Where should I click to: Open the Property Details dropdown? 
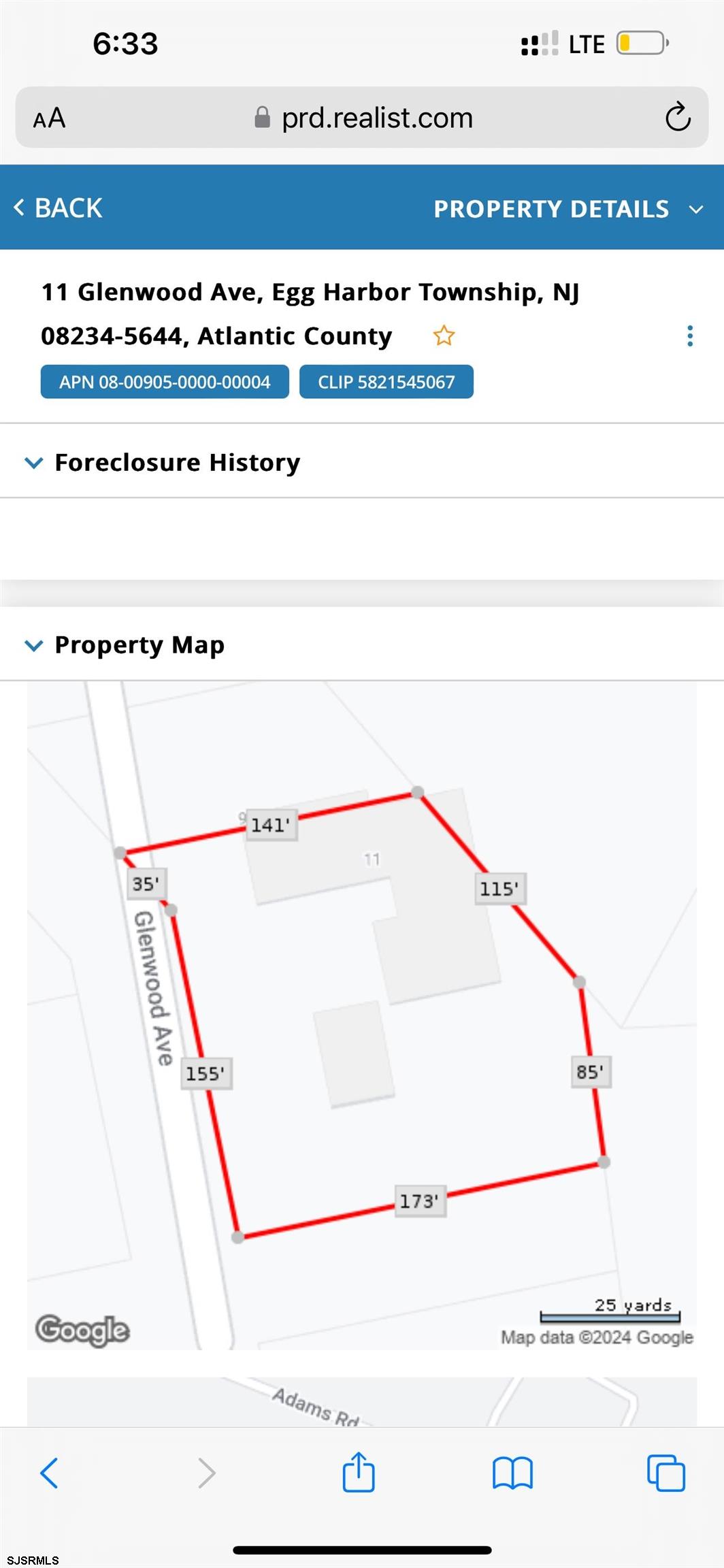click(x=569, y=209)
